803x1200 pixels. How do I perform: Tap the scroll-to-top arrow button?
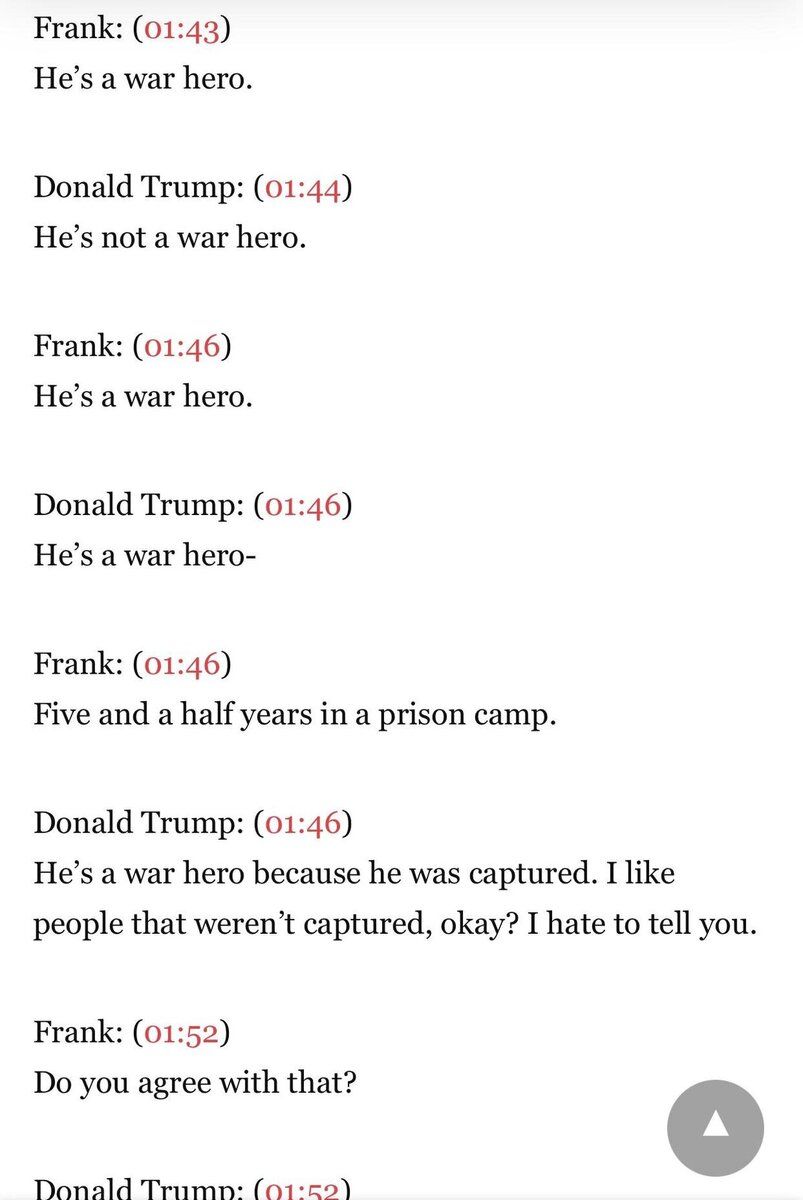[715, 1127]
